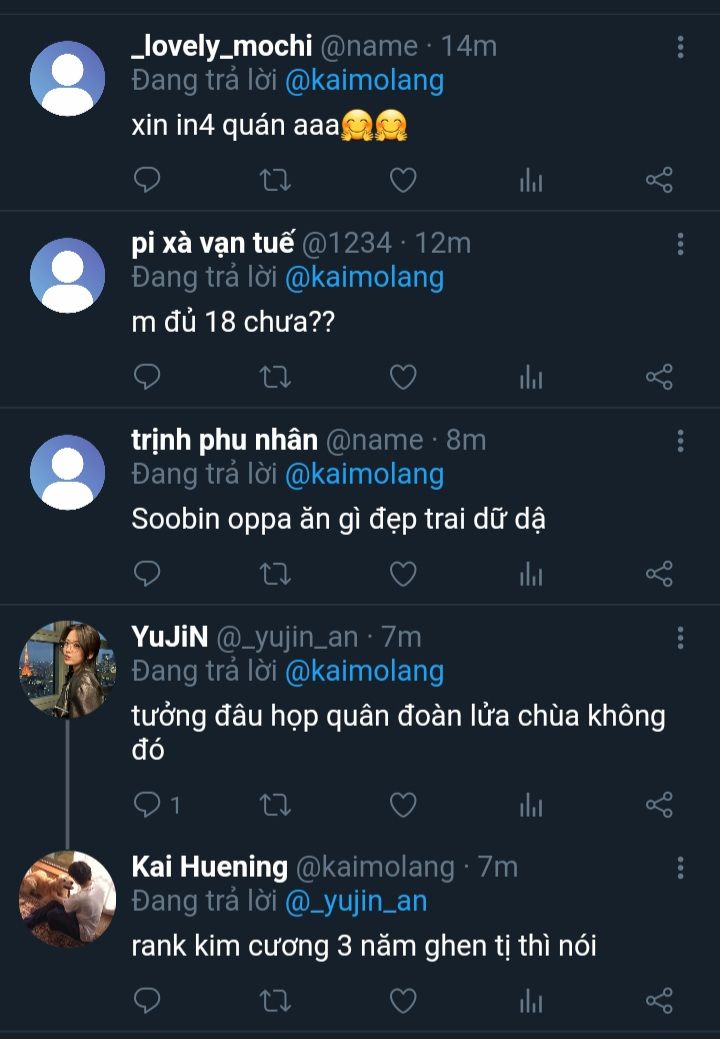View analytics on trịnh phu nhân's reply
The width and height of the screenshot is (720, 1039).
coord(531,574)
